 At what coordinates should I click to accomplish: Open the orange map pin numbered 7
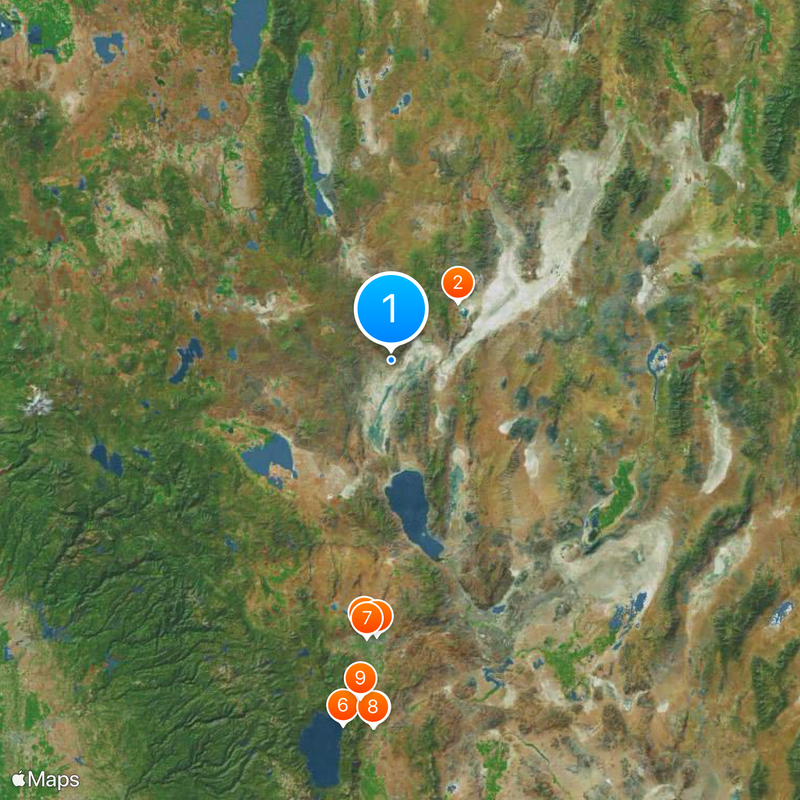368,617
